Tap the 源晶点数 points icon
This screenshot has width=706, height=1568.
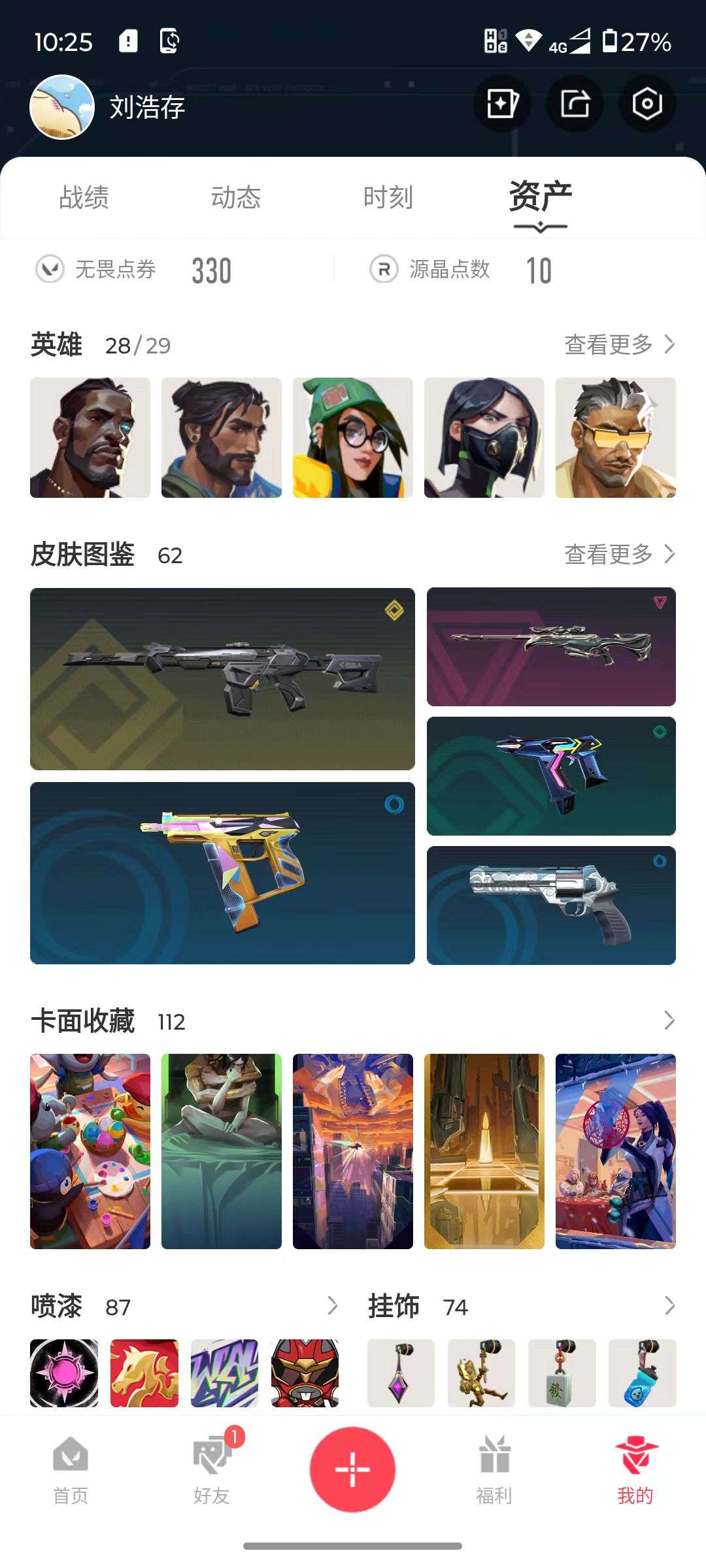pos(380,270)
